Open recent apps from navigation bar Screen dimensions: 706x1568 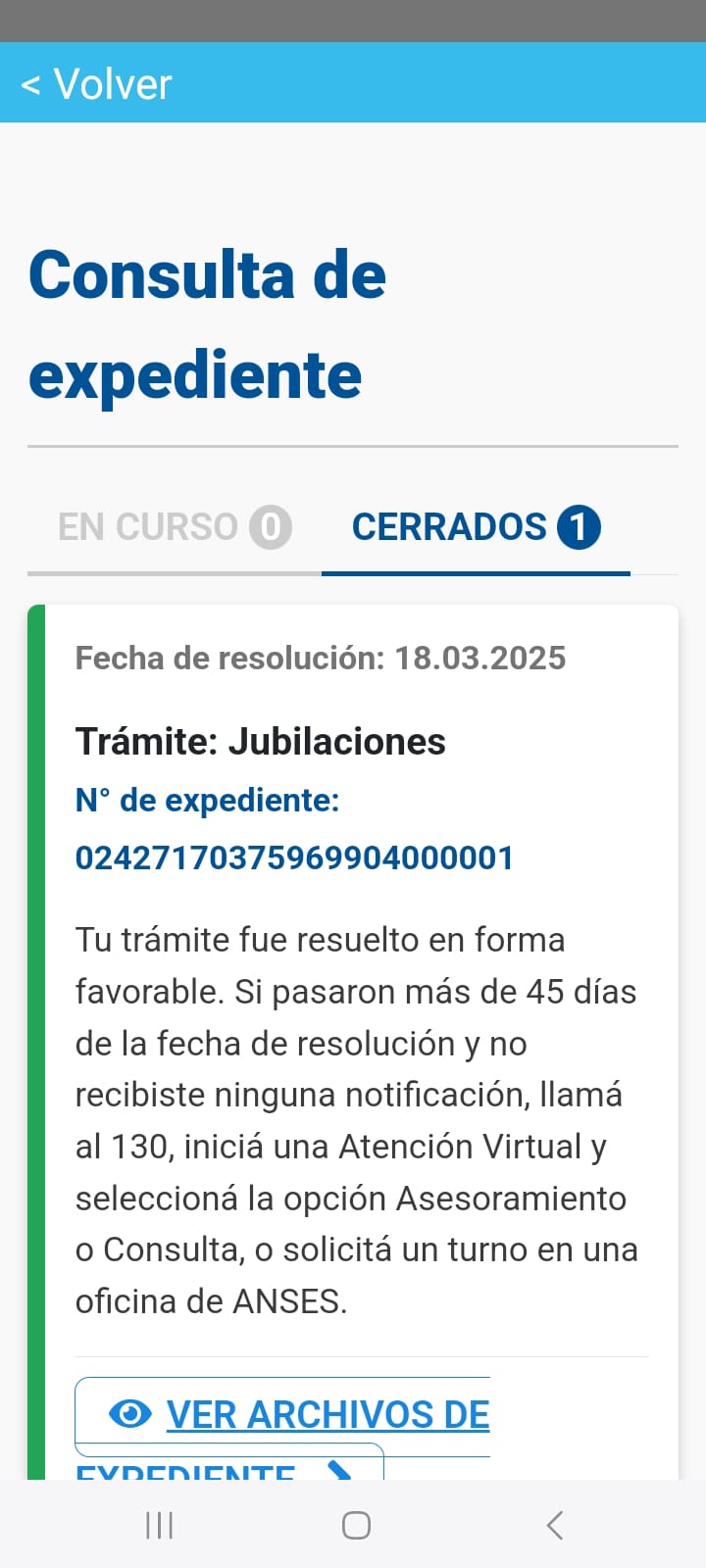pos(159,1525)
